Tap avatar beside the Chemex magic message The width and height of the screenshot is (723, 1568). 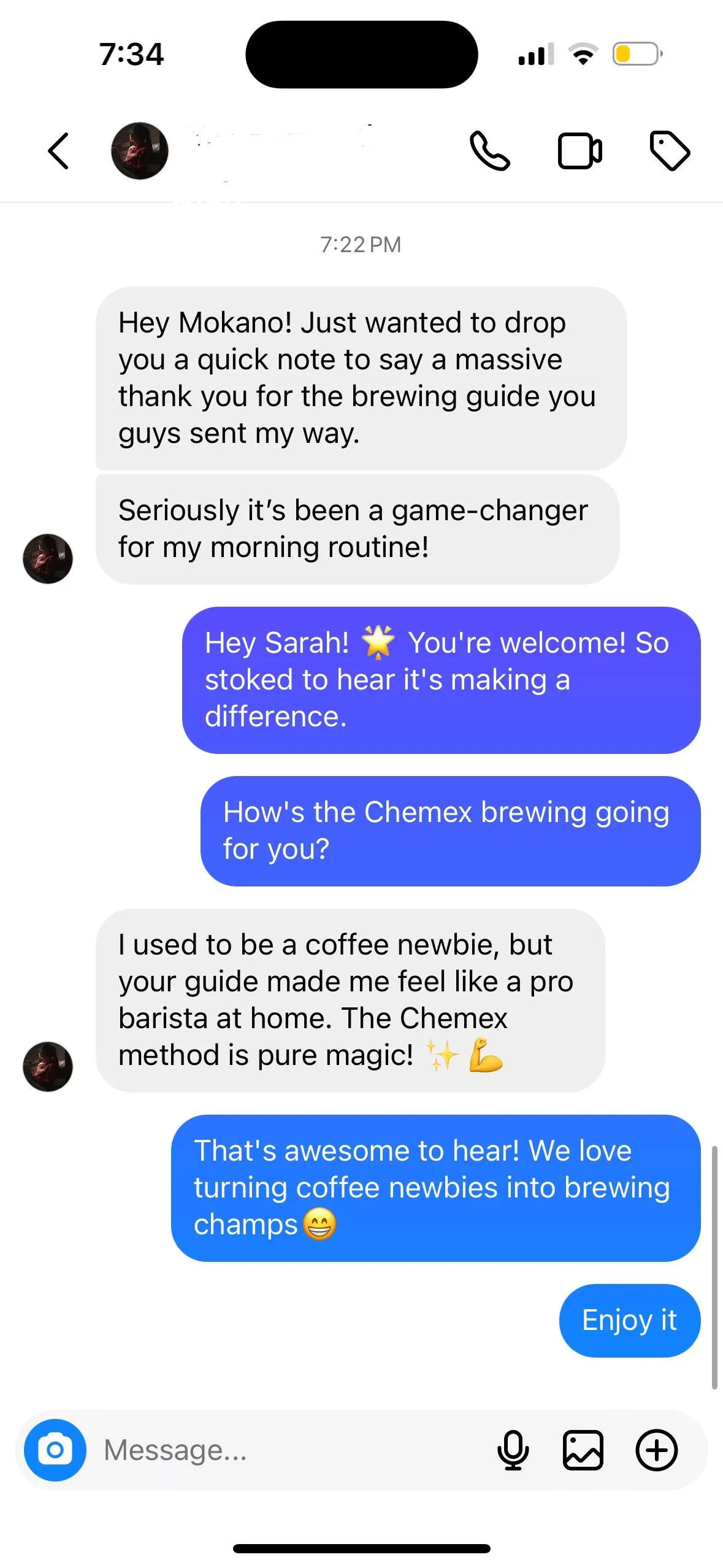click(48, 1066)
